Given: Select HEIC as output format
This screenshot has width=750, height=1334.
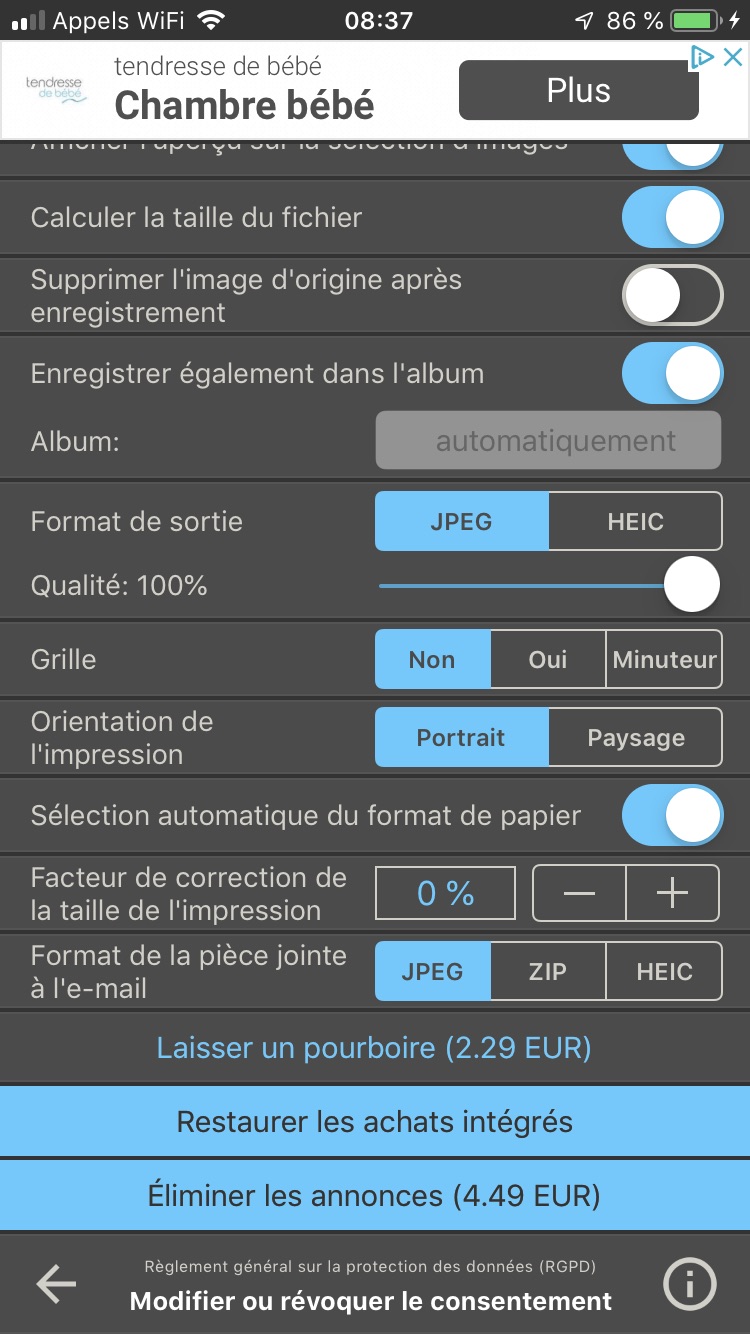Looking at the screenshot, I should [635, 521].
